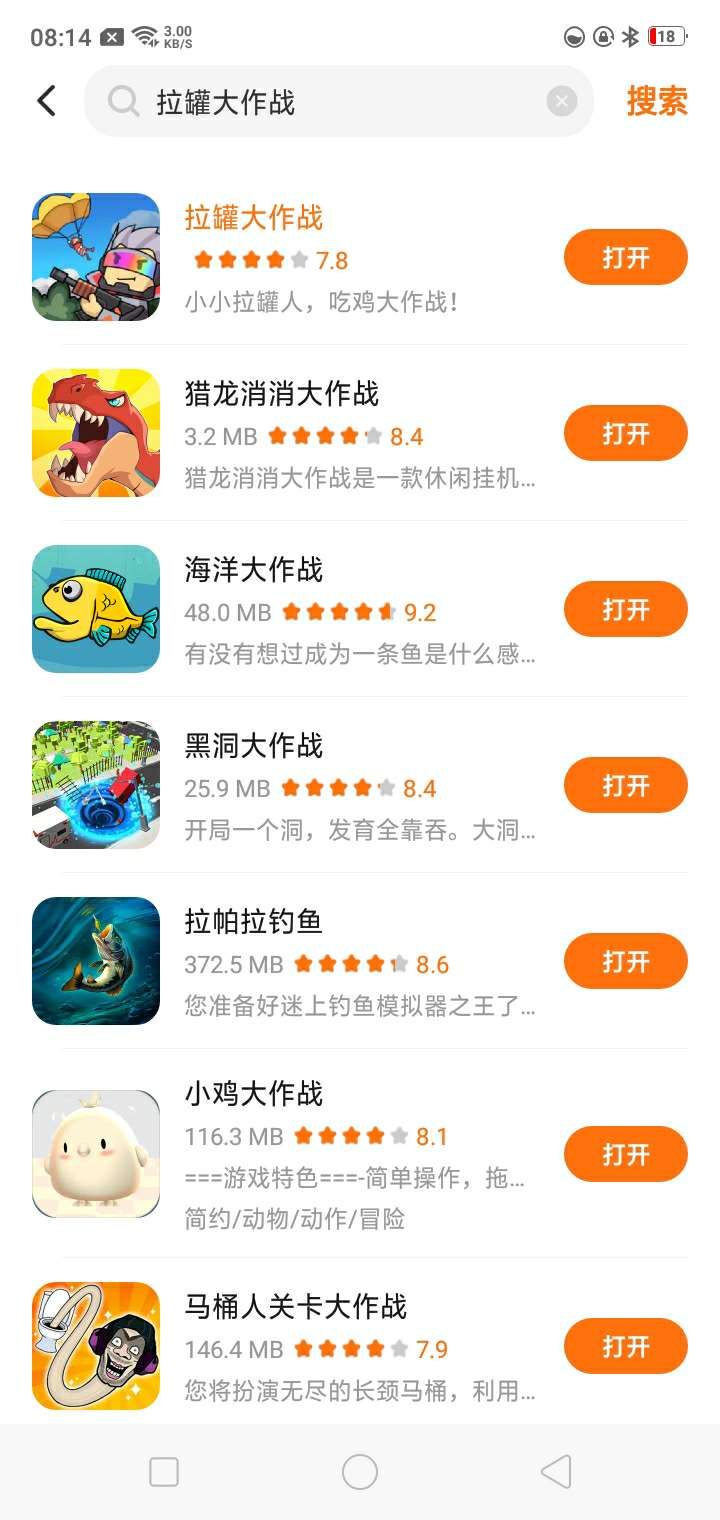
Task: Go to the system home screen
Action: pyautogui.click(x=360, y=1472)
